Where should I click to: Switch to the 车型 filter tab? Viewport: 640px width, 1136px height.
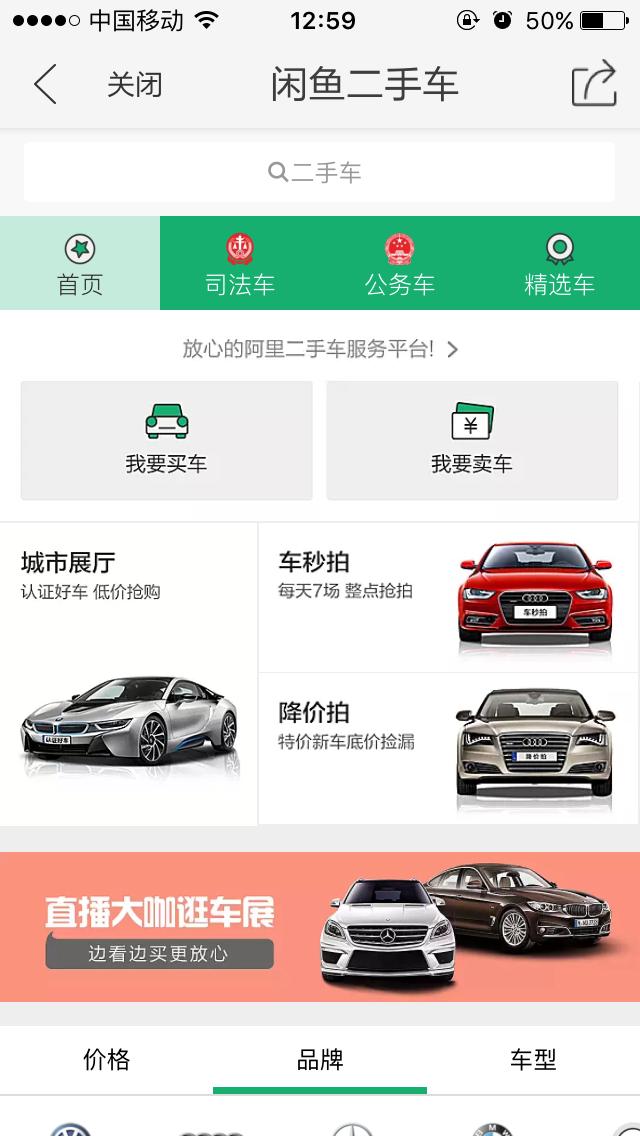pos(533,1060)
